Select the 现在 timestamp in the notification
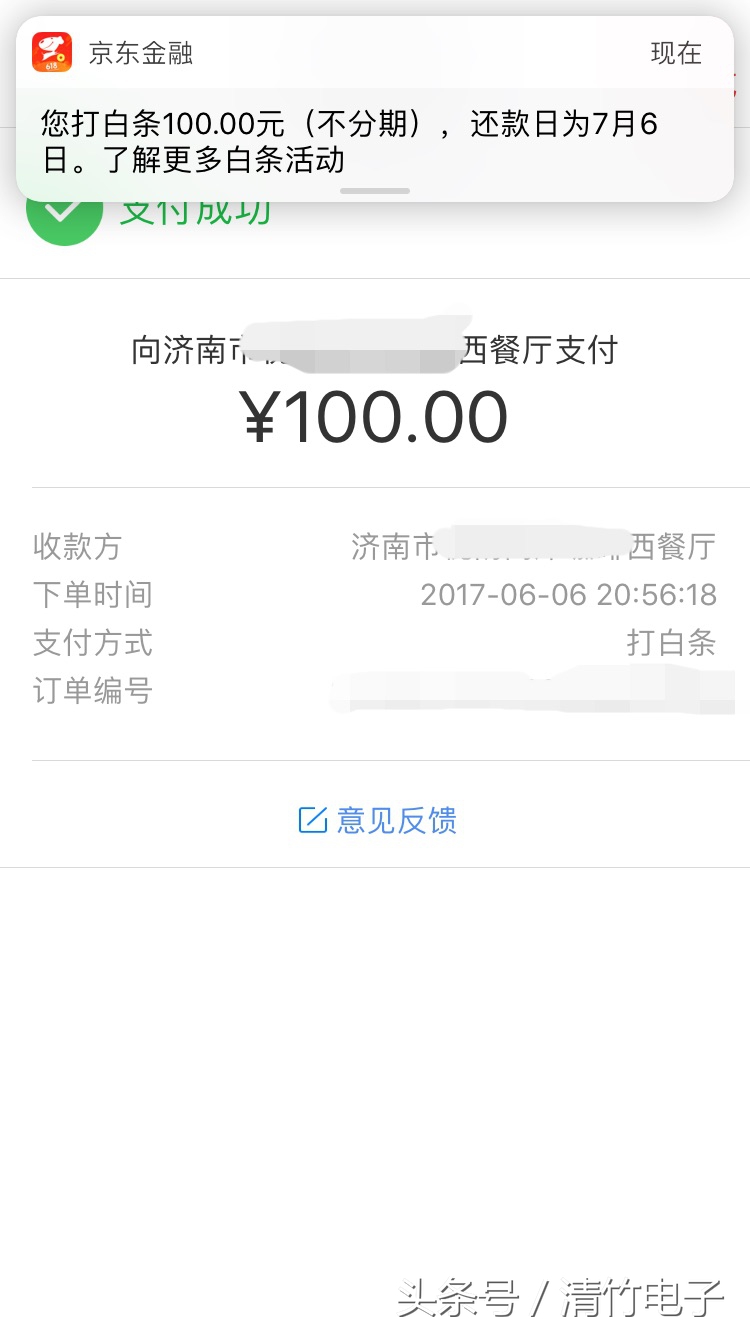 click(676, 53)
